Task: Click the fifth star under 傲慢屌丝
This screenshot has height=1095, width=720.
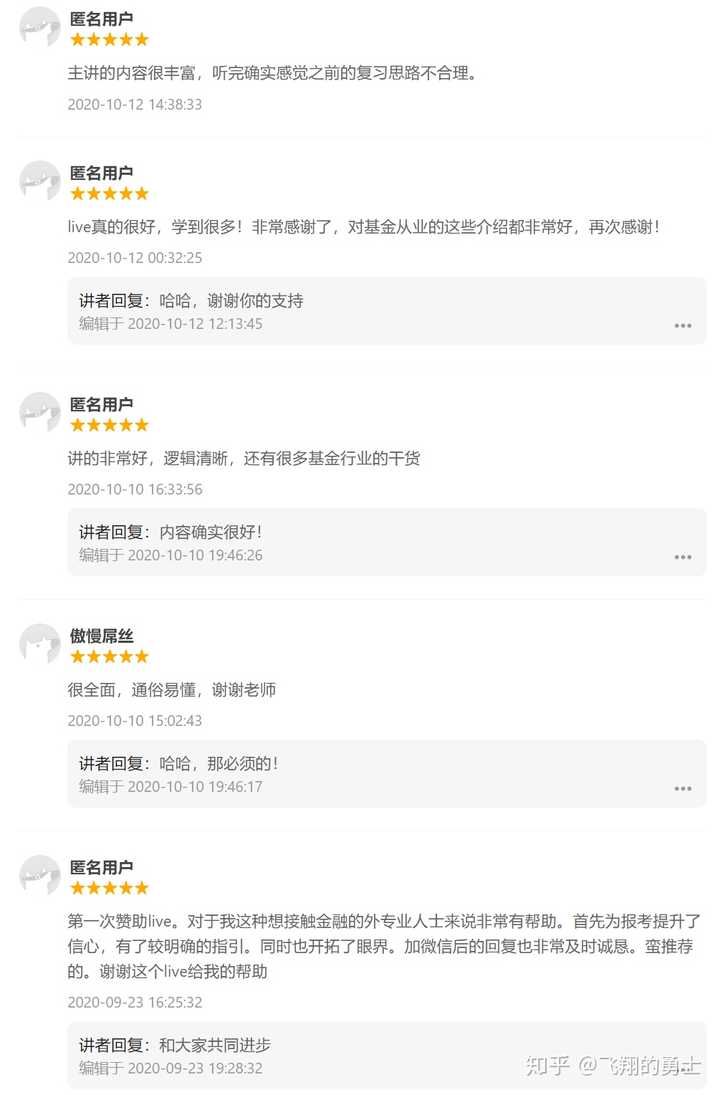Action: pos(142,656)
